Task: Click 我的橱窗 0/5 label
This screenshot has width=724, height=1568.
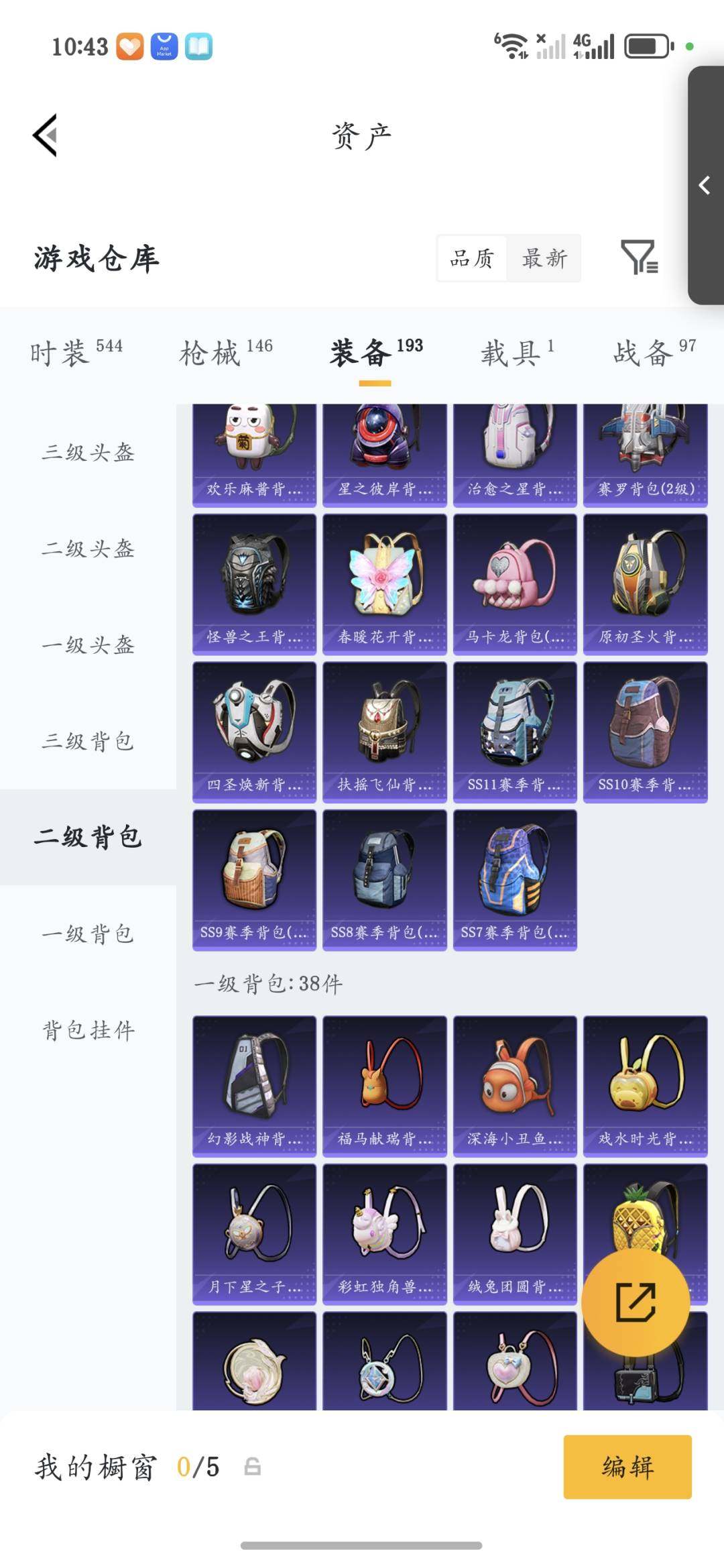Action: tap(127, 1467)
